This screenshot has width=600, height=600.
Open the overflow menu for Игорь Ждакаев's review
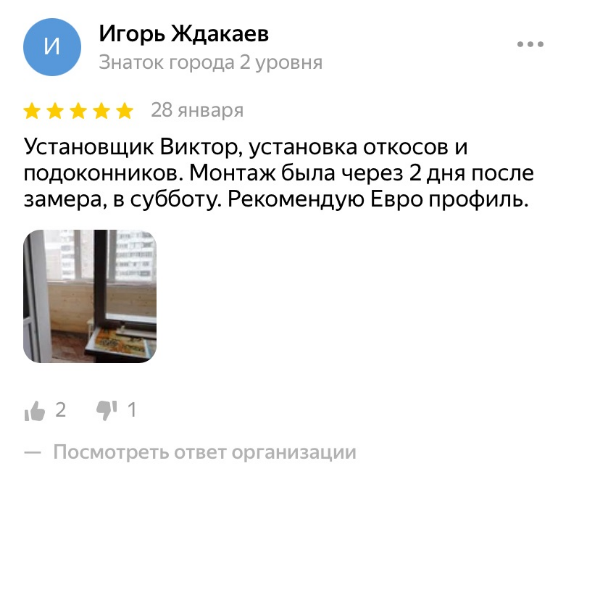[530, 44]
